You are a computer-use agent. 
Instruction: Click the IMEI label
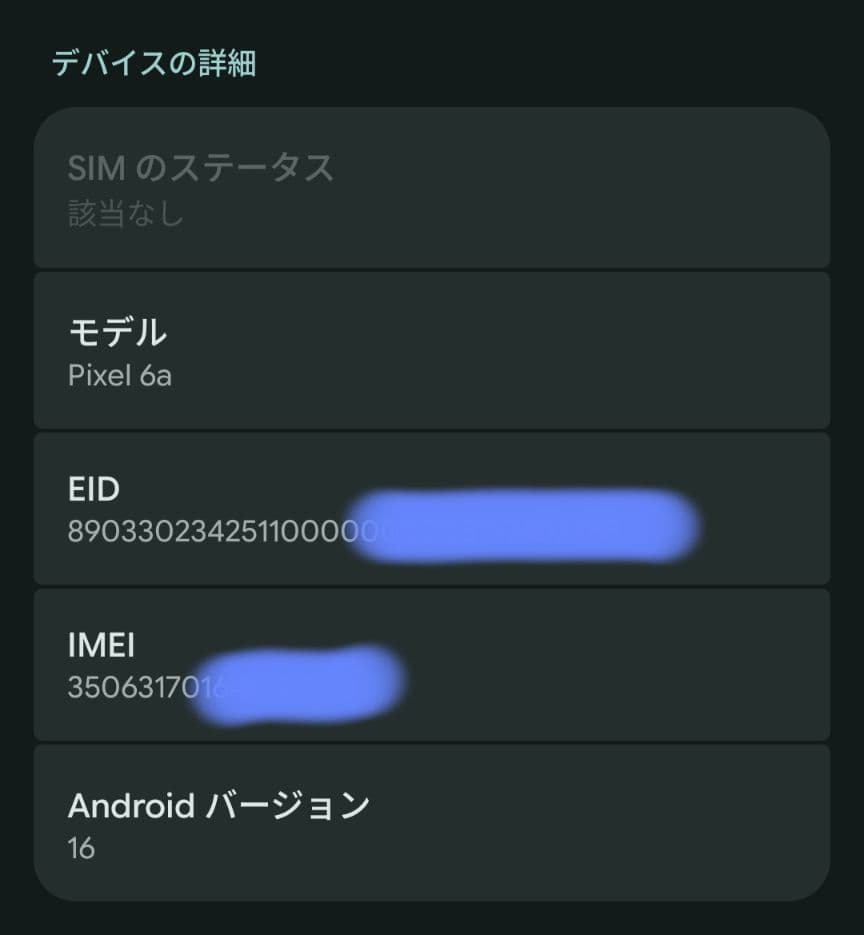[103, 645]
